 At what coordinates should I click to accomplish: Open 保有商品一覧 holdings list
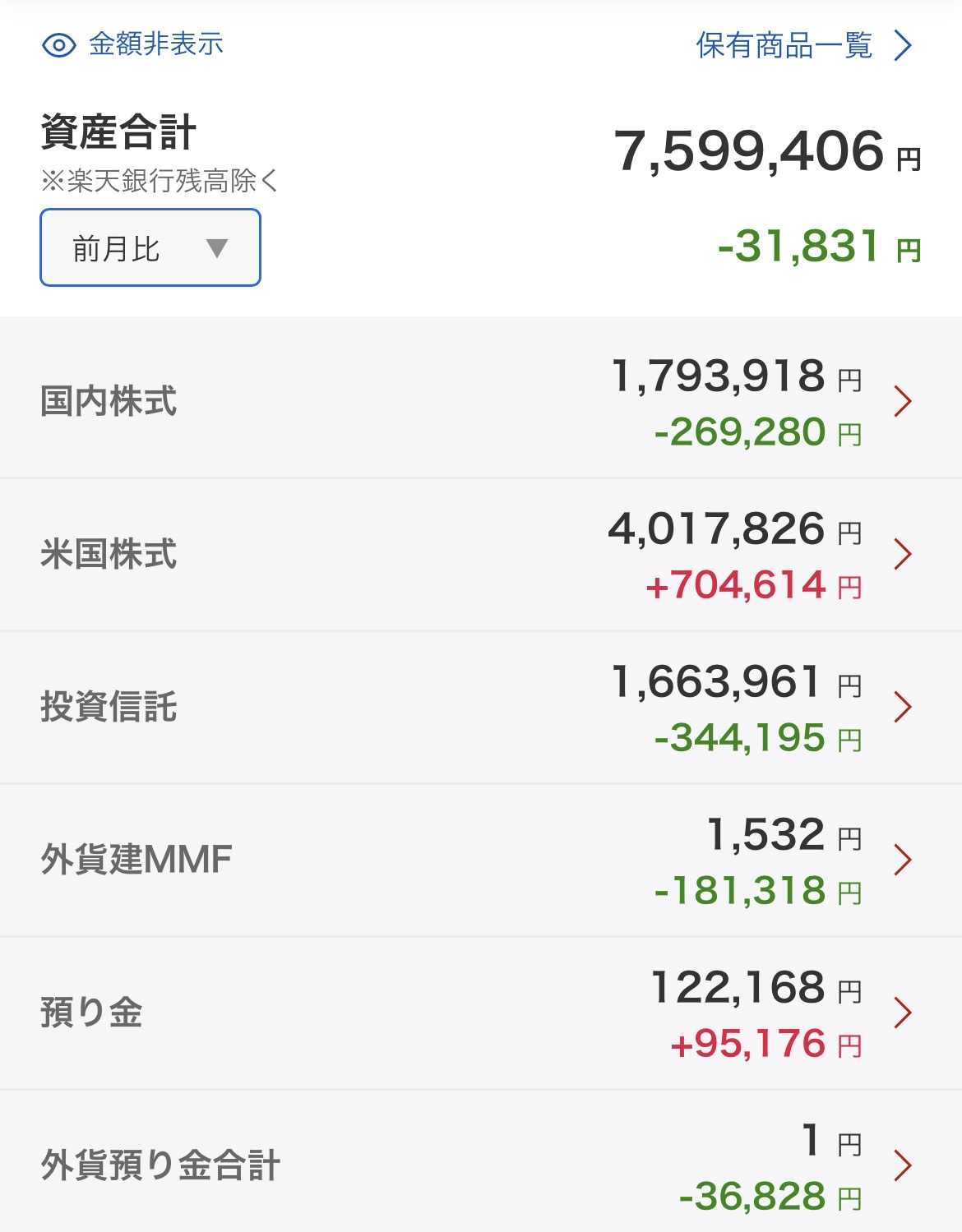(804, 45)
